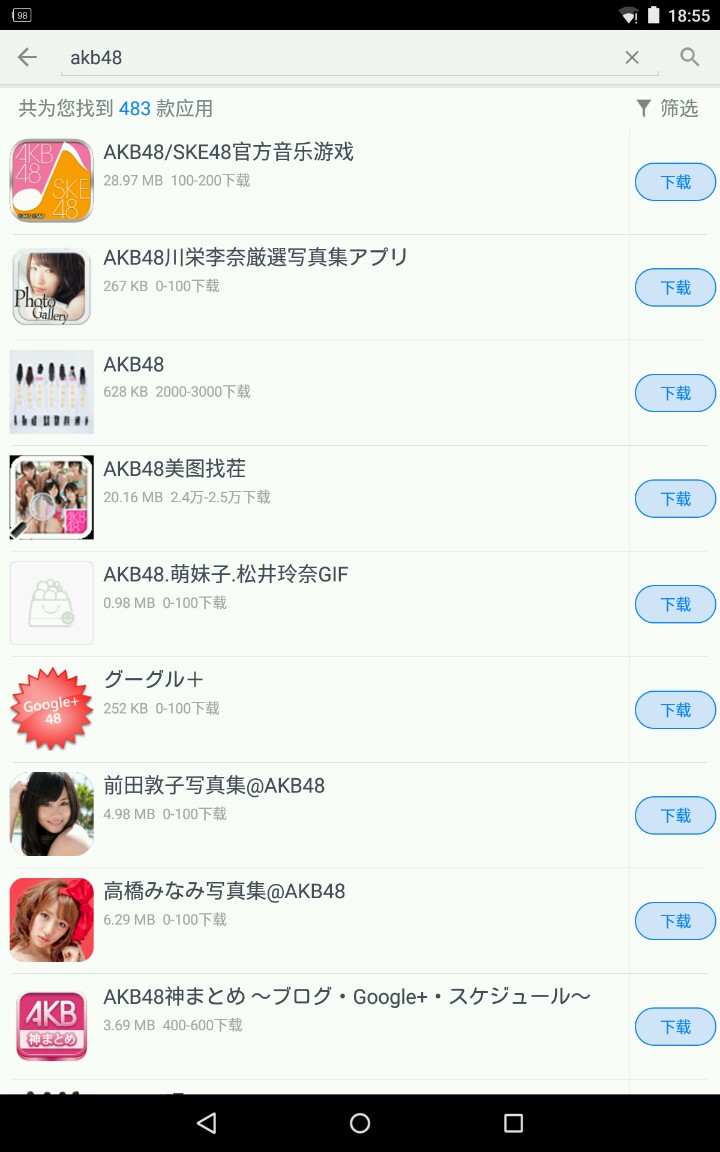Download グーグル＋ app
The width and height of the screenshot is (720, 1152).
point(676,710)
